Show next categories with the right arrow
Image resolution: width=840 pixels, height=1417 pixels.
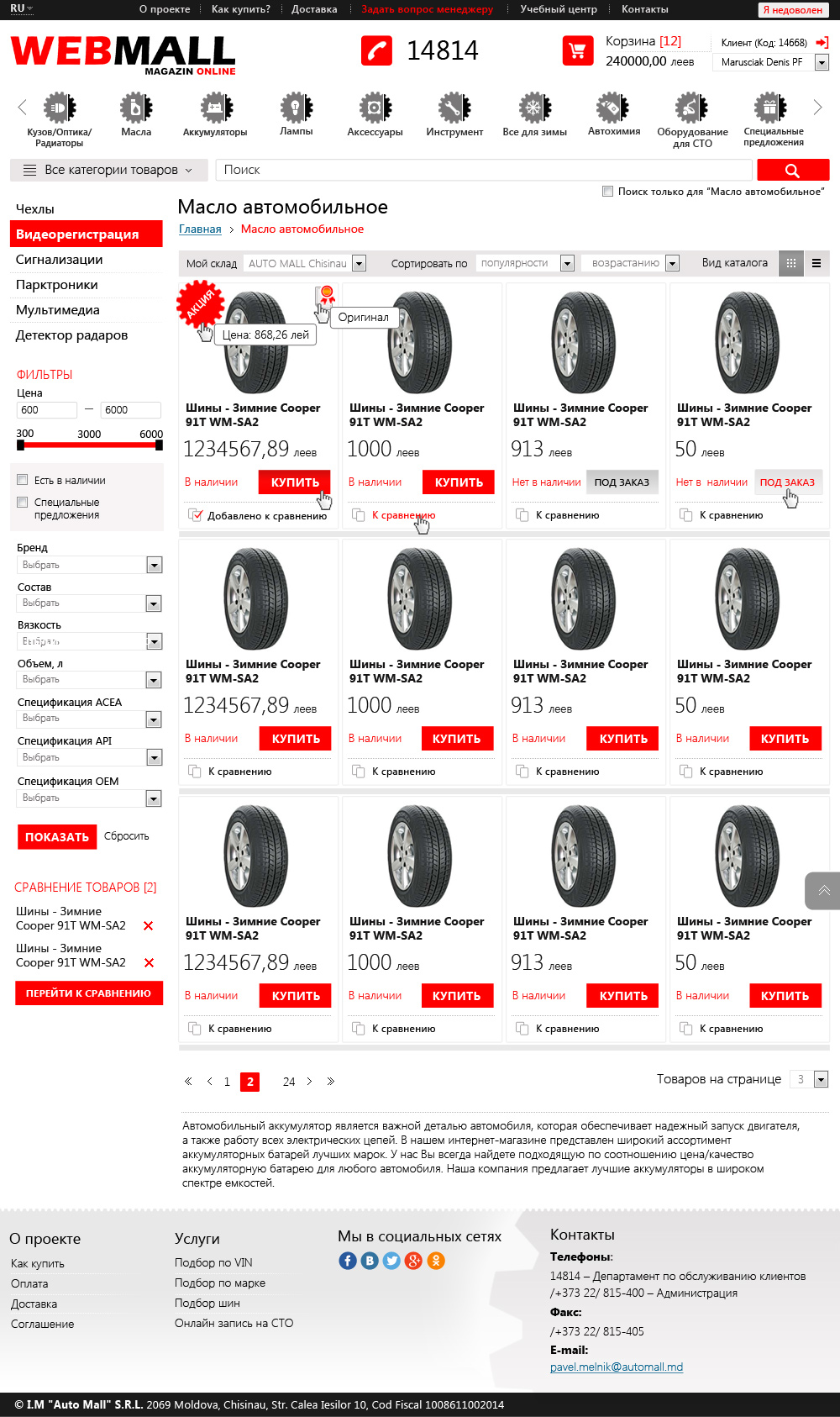pyautogui.click(x=817, y=108)
